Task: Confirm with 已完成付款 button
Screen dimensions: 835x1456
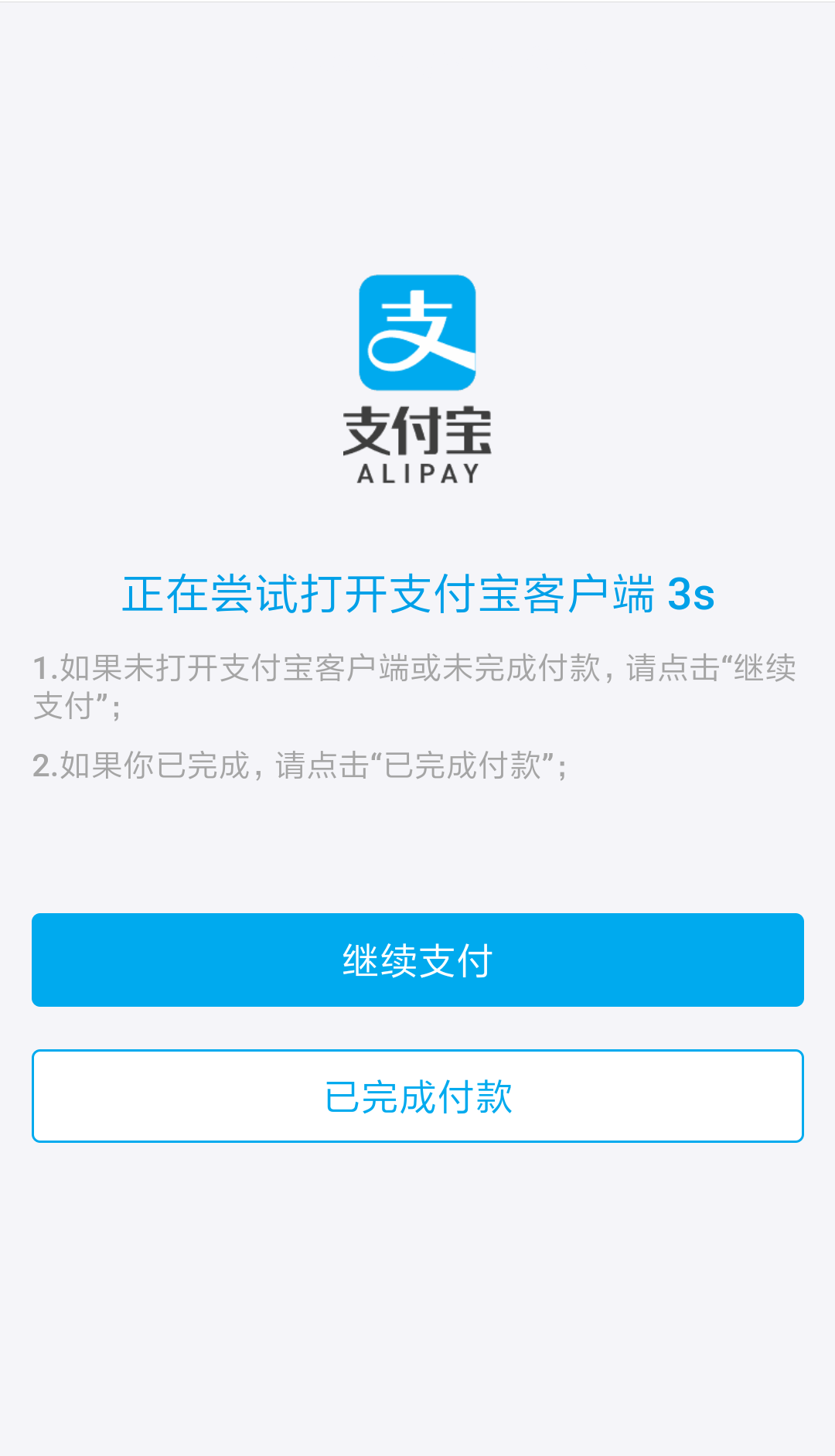Action: 417,1096
